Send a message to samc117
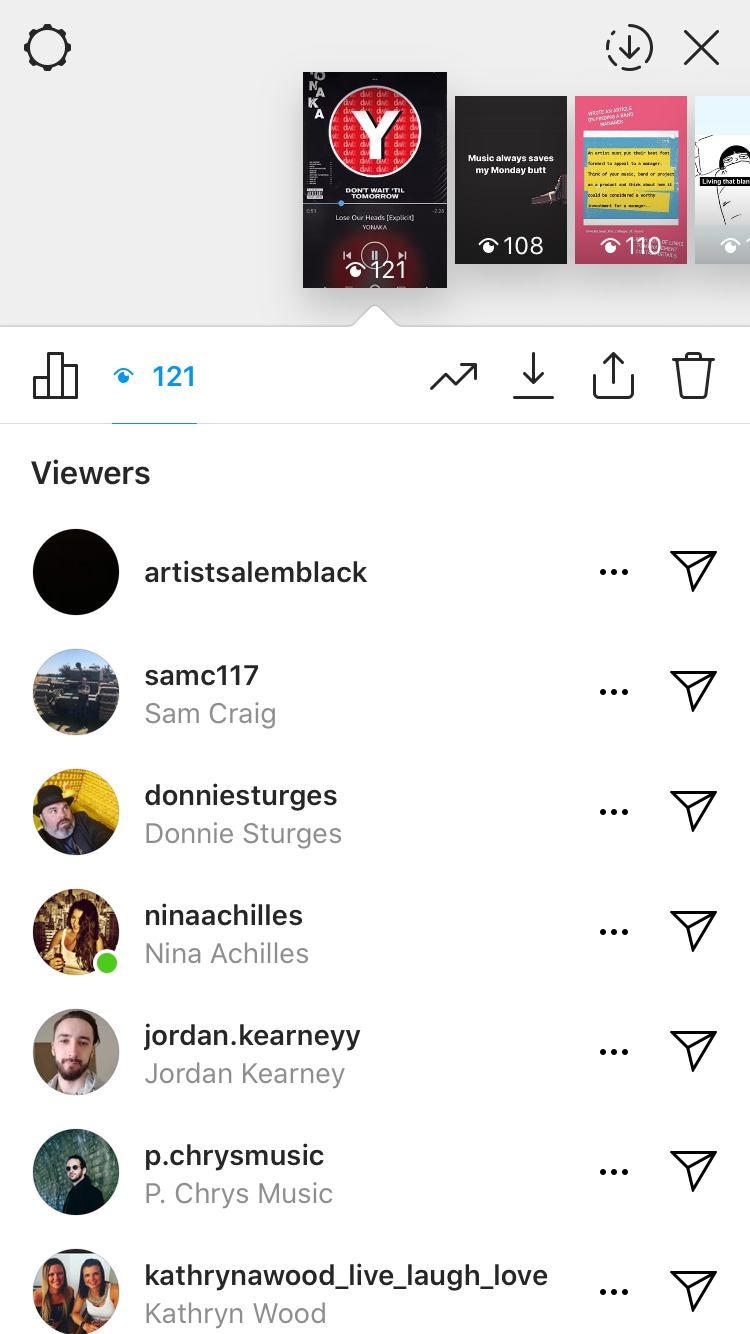The height and width of the screenshot is (1334, 750). (693, 691)
